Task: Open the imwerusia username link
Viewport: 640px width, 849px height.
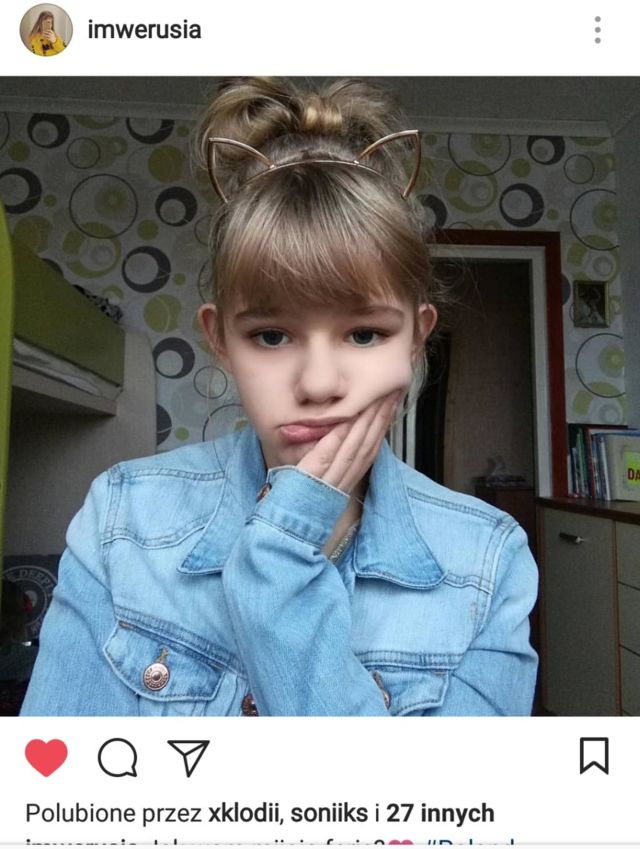Action: click(144, 30)
